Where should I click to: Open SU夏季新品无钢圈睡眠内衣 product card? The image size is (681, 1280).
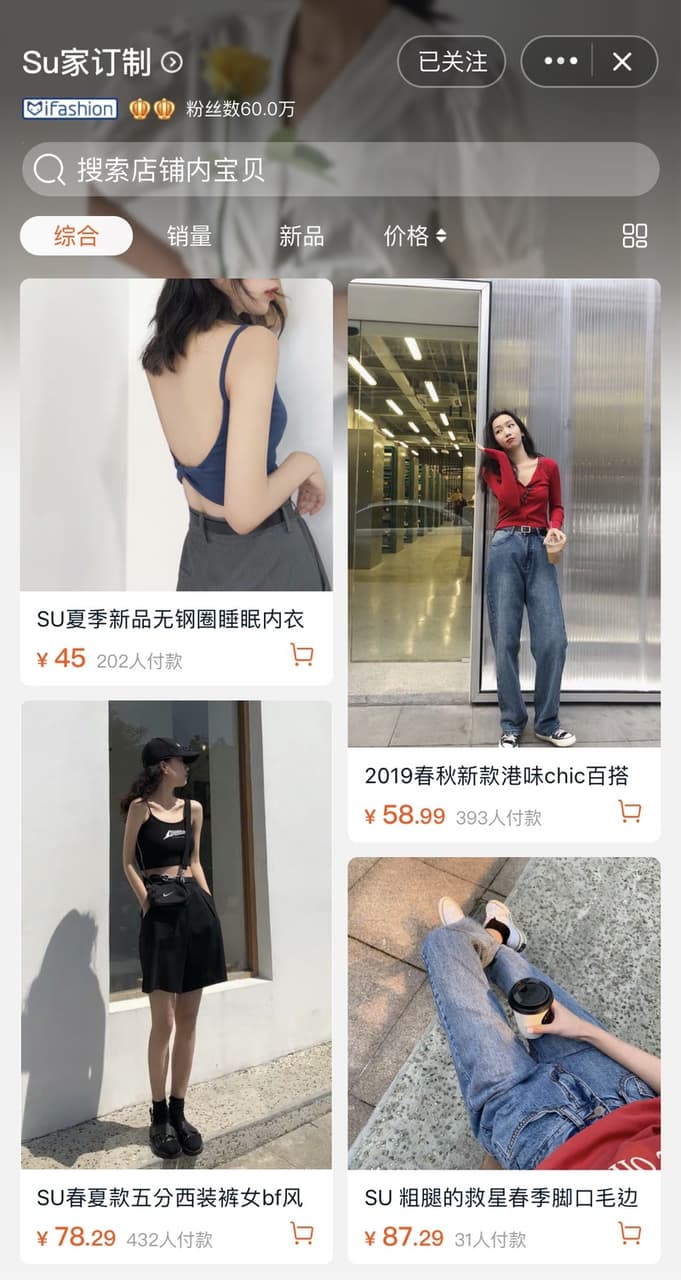(x=176, y=481)
